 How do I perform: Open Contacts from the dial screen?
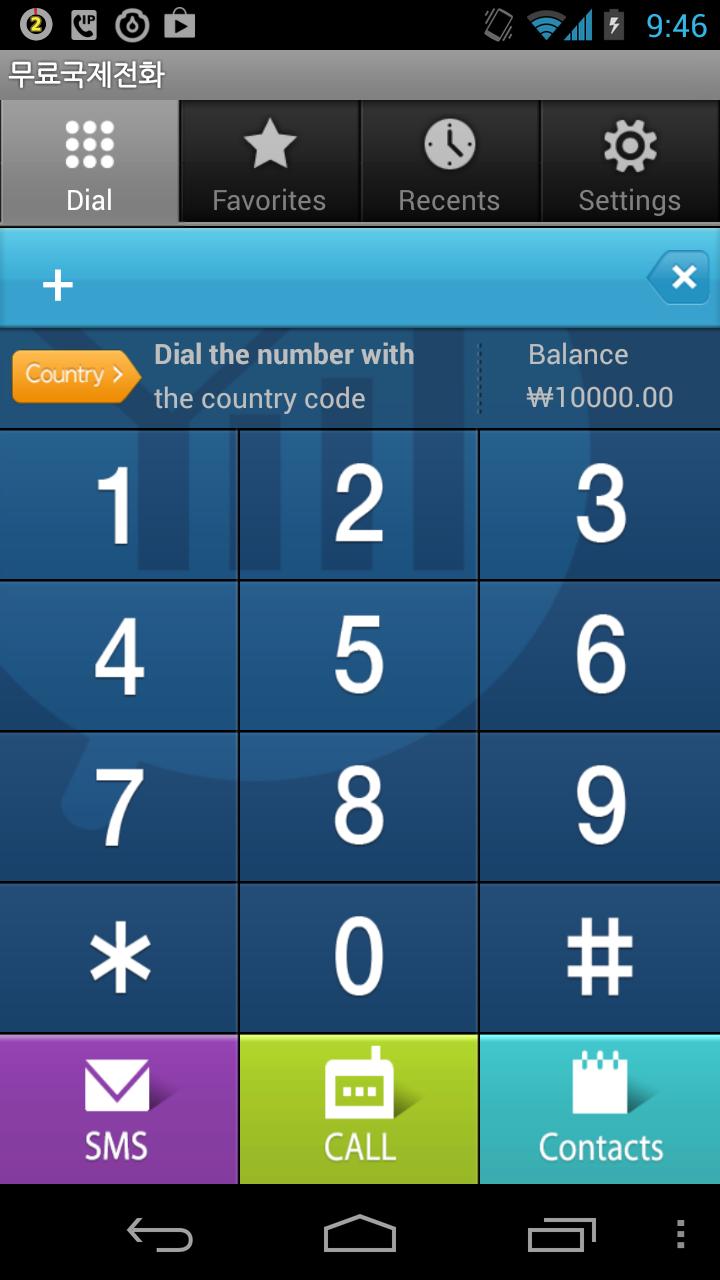click(600, 1110)
